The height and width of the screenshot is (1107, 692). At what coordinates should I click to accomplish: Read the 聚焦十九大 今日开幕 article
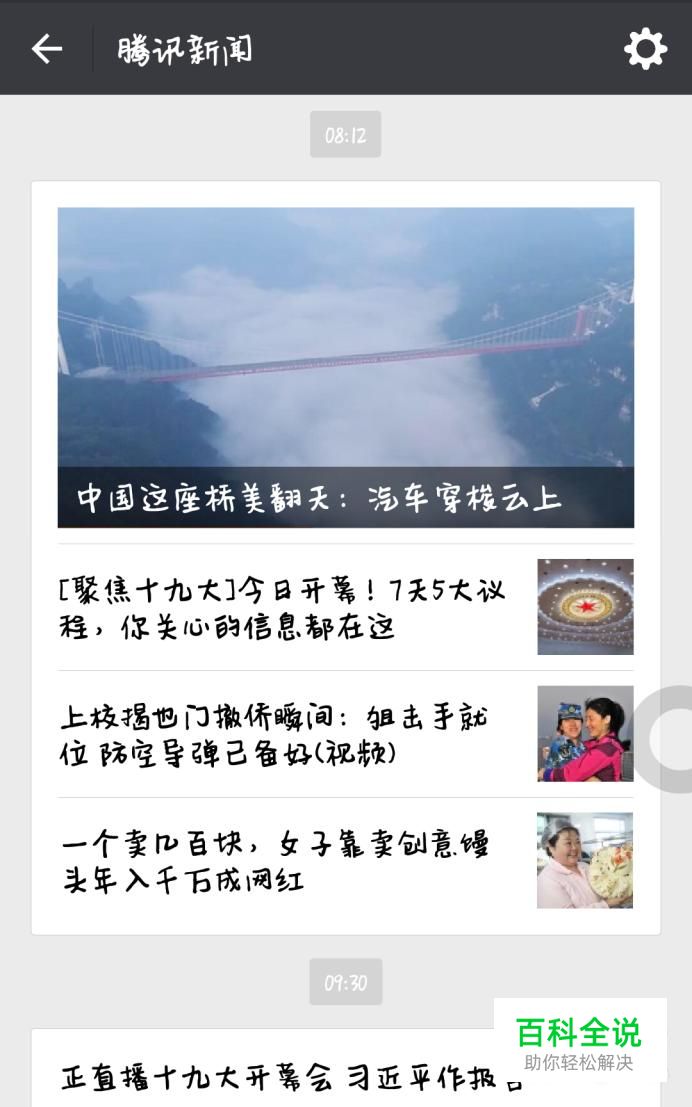283,607
